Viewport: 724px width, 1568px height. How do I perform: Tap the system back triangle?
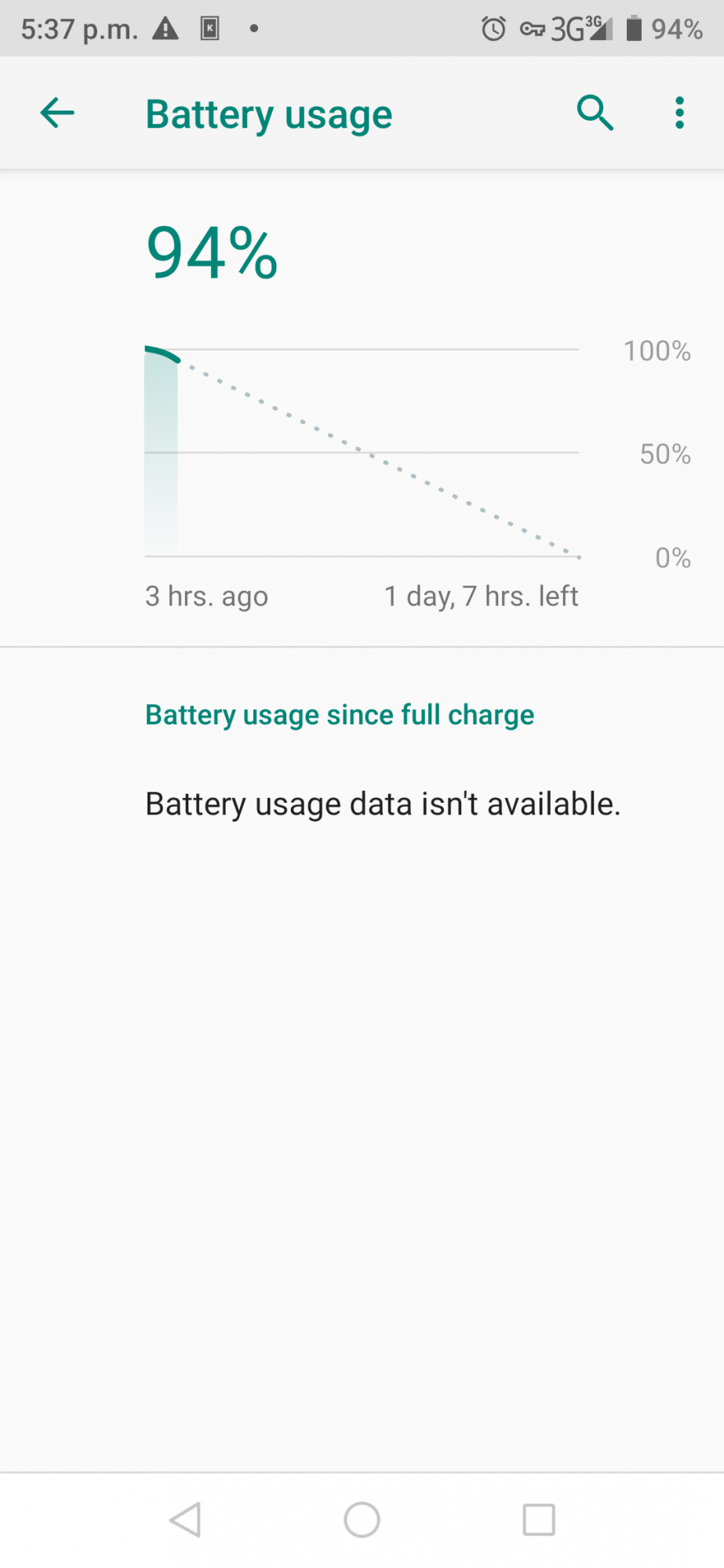186,1520
